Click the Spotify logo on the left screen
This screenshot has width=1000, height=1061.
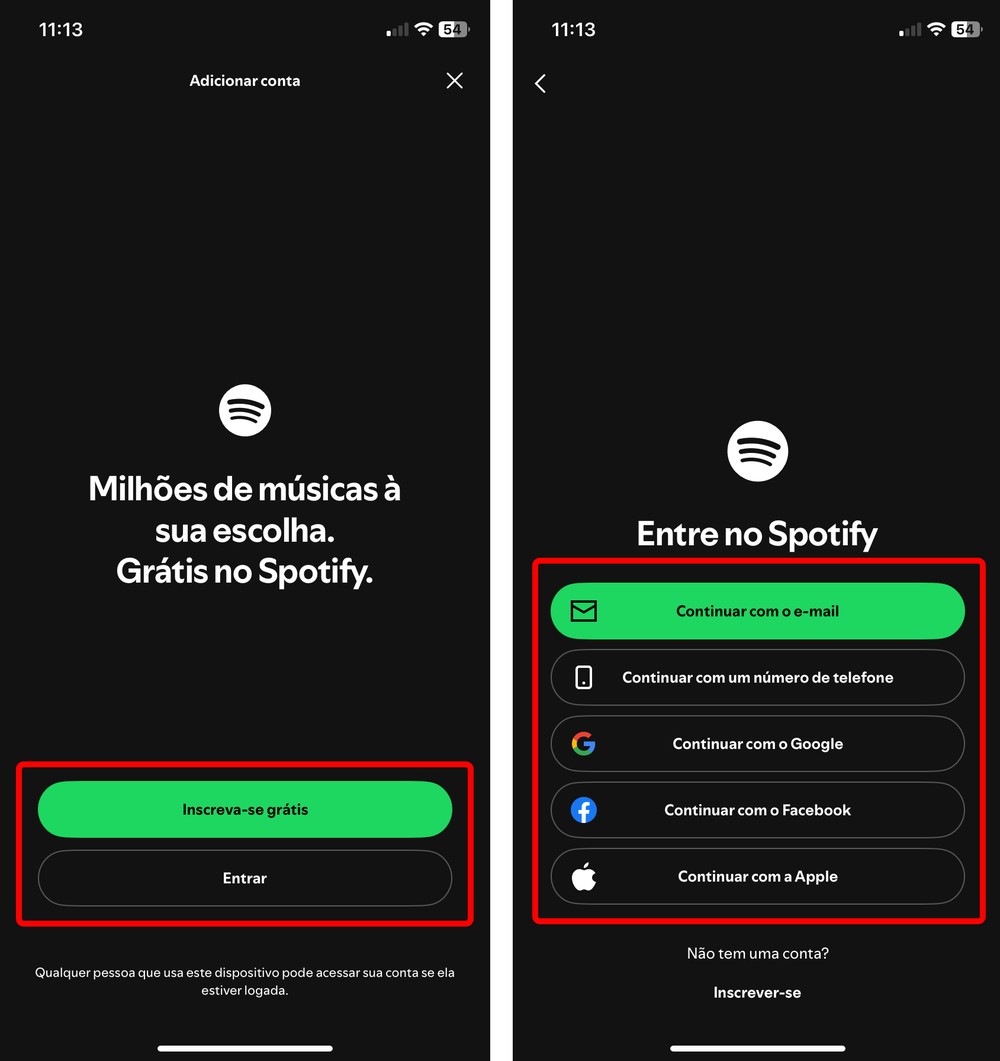click(x=244, y=410)
